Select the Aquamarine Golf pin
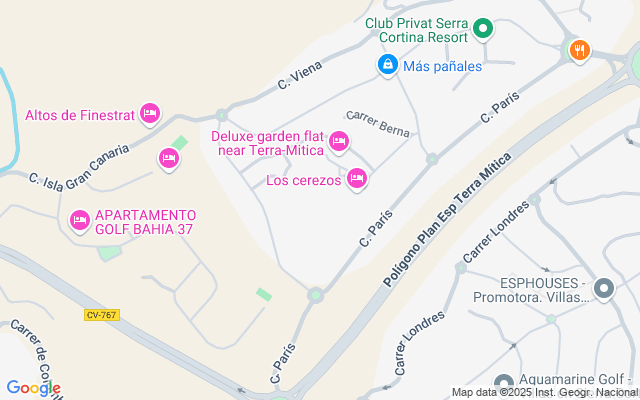The width and height of the screenshot is (640, 400). (504, 384)
